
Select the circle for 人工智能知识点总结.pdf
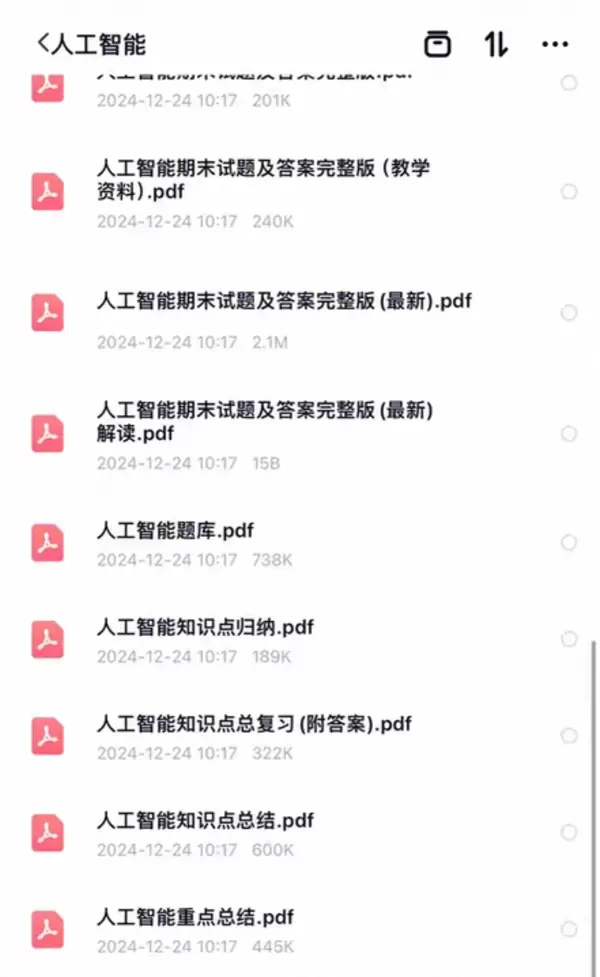569,832
